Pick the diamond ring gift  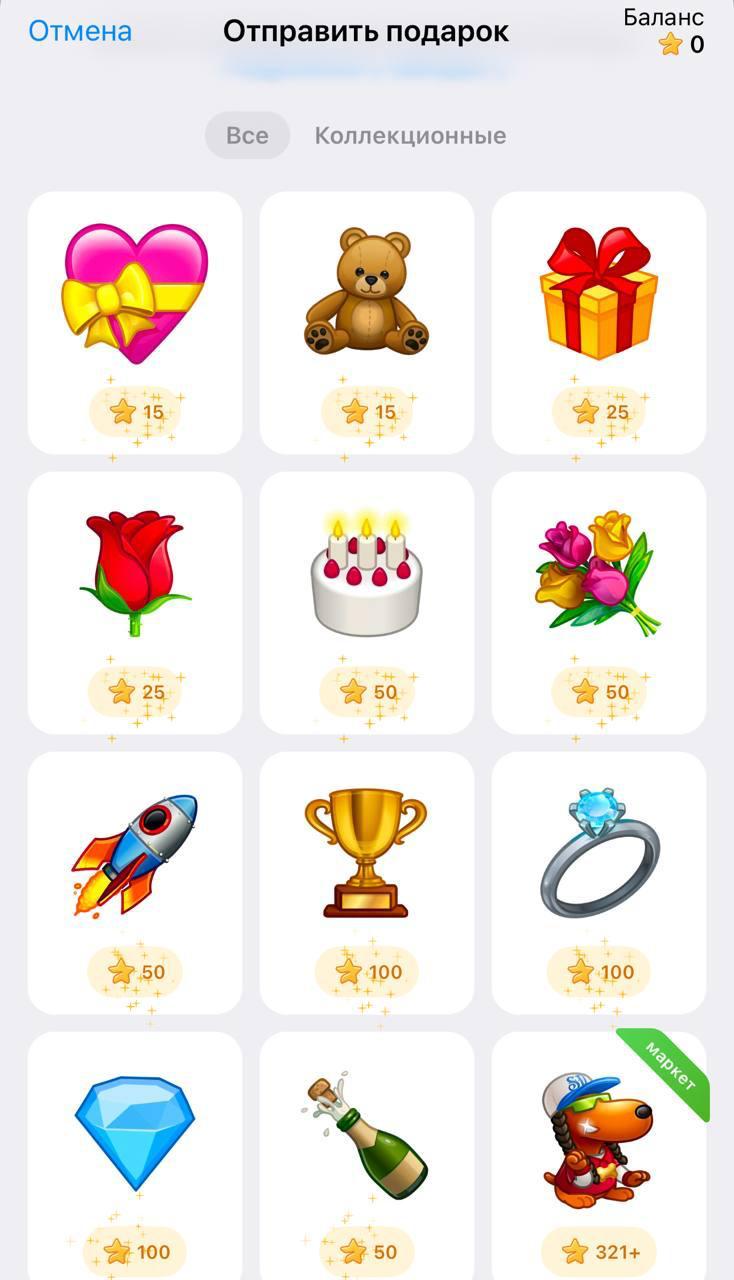click(598, 882)
